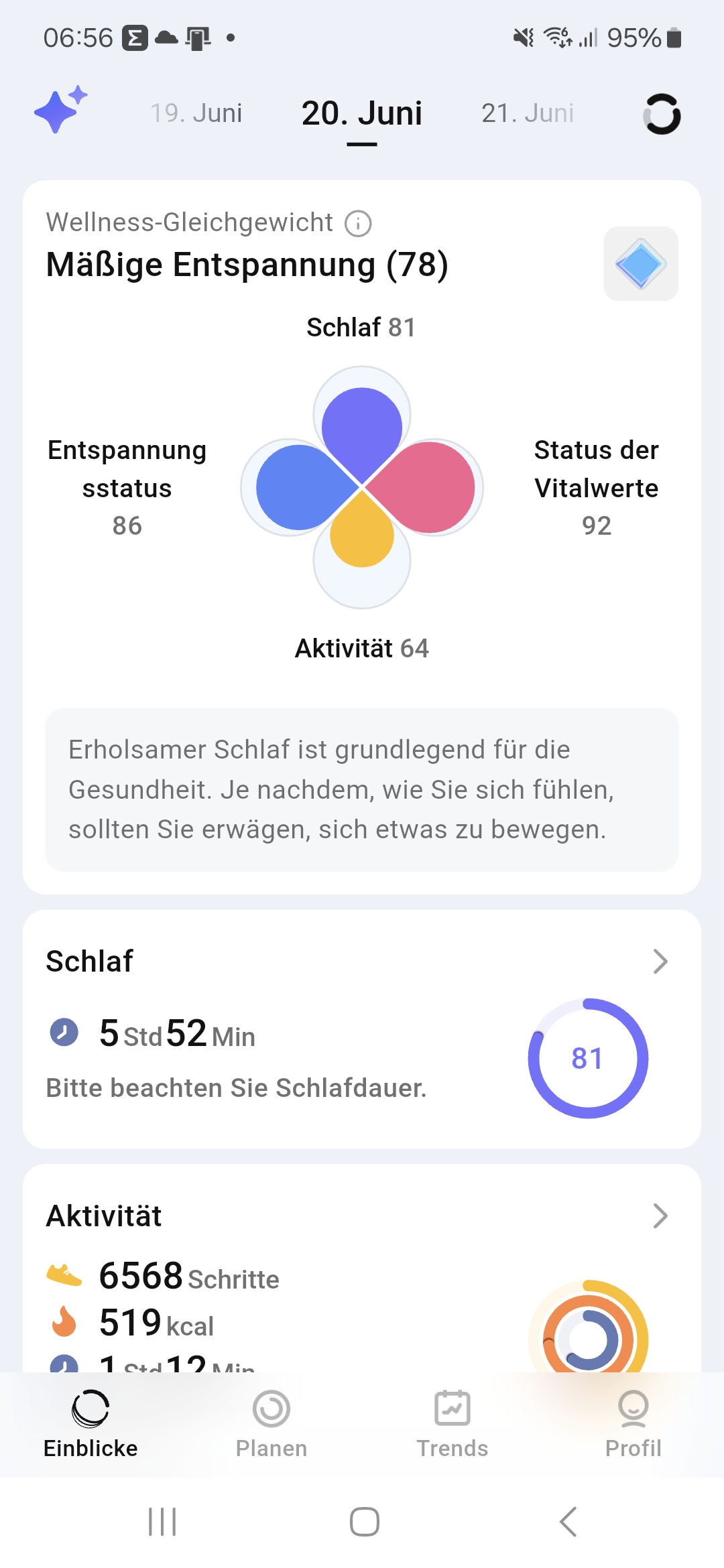Open the AI sparkle assistant icon

pos(60,110)
